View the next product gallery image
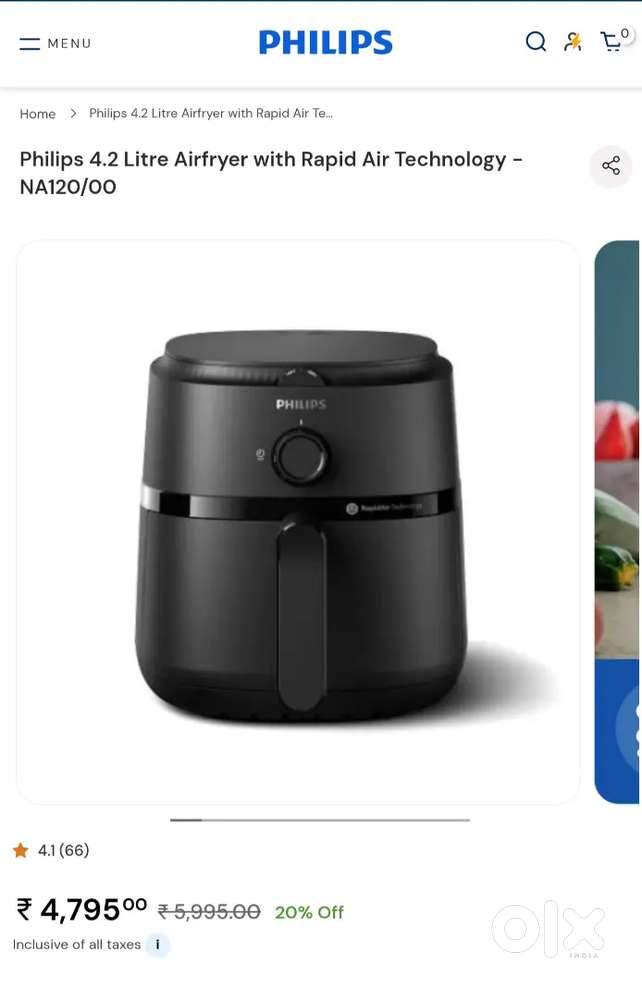The image size is (642, 999). (619, 520)
